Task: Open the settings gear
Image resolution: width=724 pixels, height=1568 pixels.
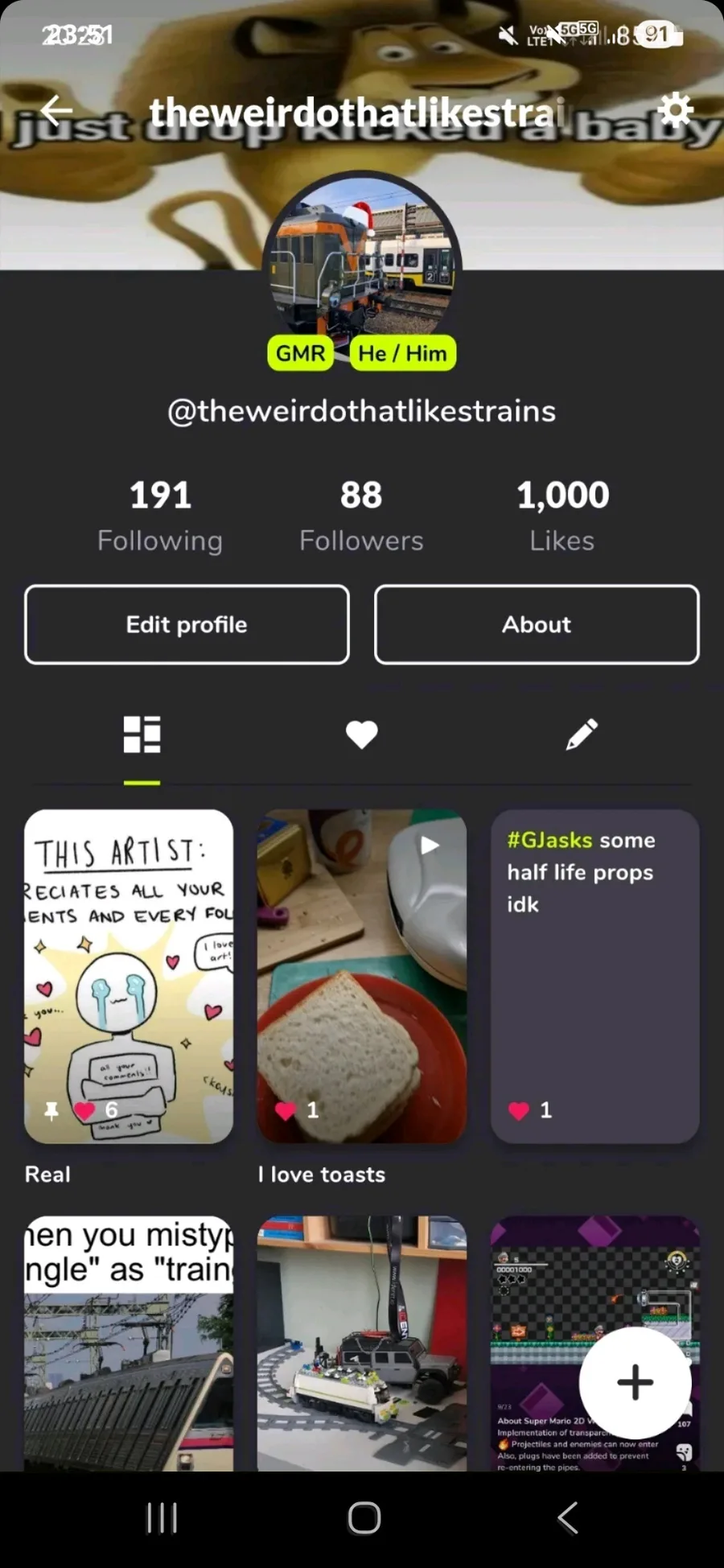Action: pos(675,110)
